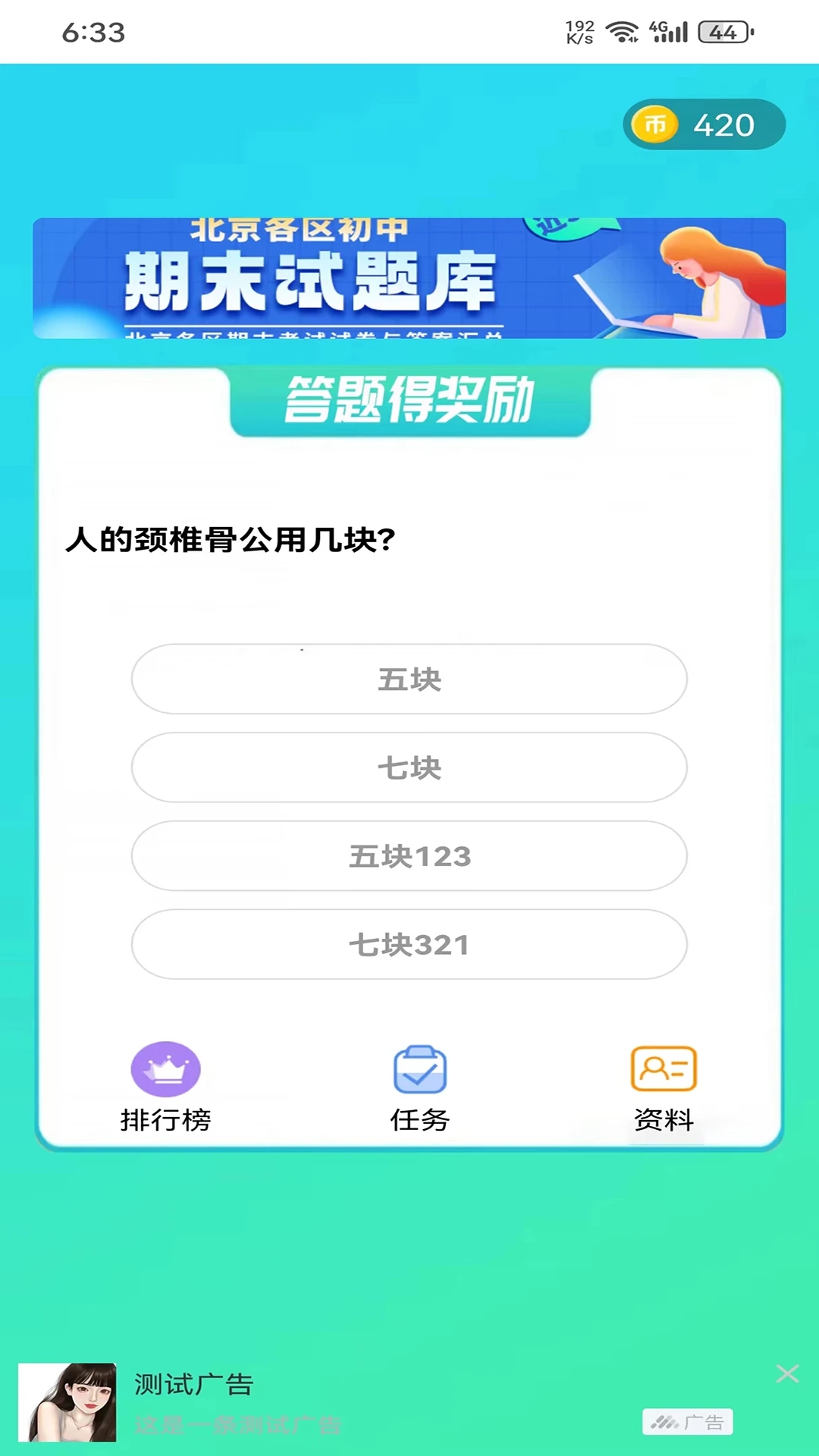
Task: Choose the answer 七块
Action: tap(409, 767)
